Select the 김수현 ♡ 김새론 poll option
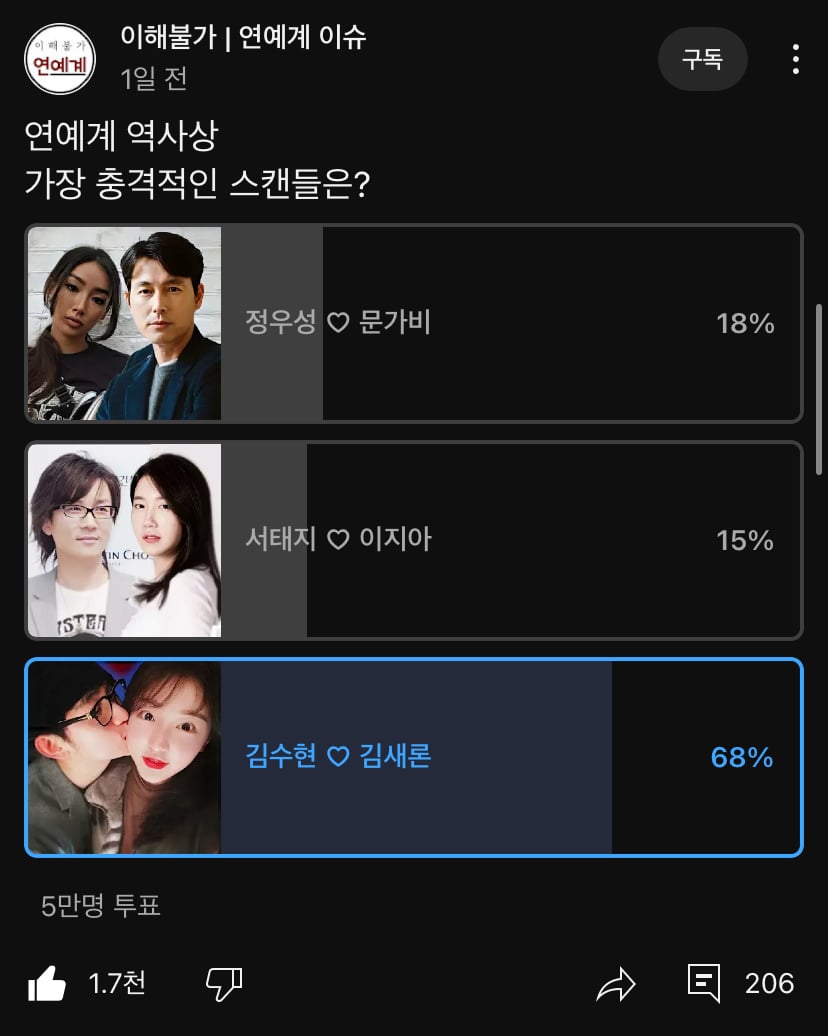This screenshot has width=828, height=1036. coord(414,757)
